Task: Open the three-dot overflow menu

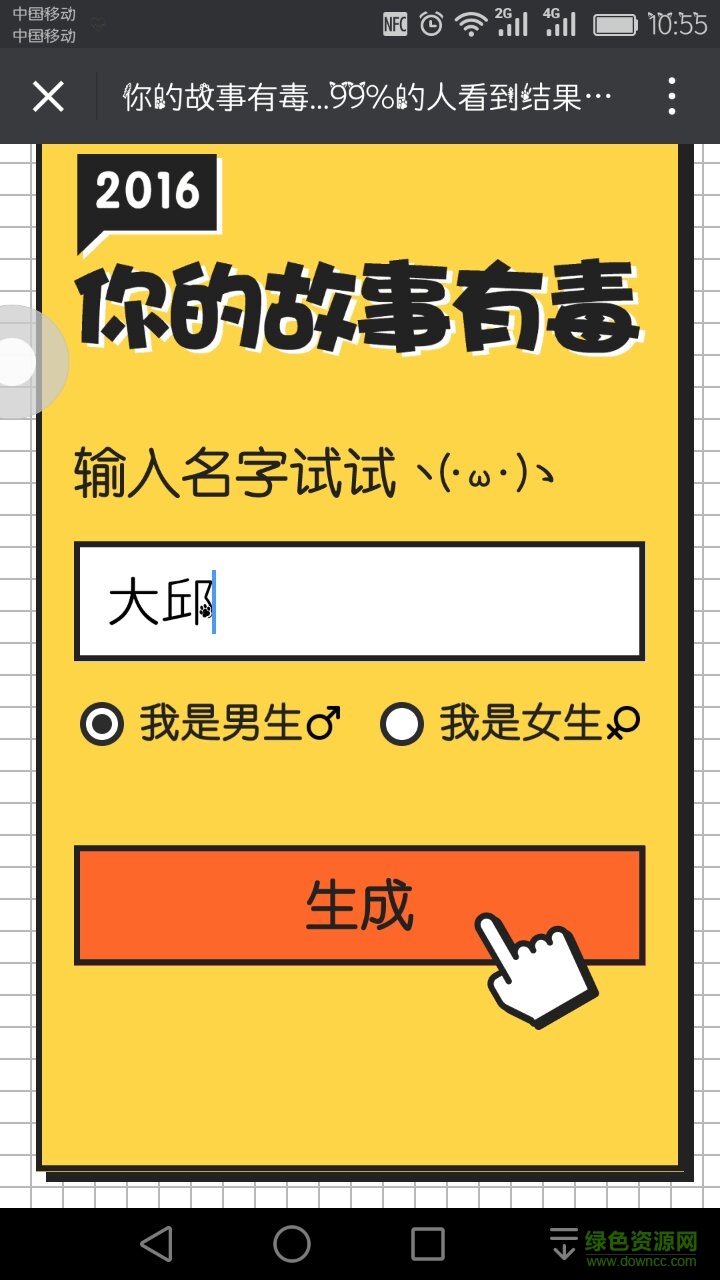Action: [x=671, y=97]
